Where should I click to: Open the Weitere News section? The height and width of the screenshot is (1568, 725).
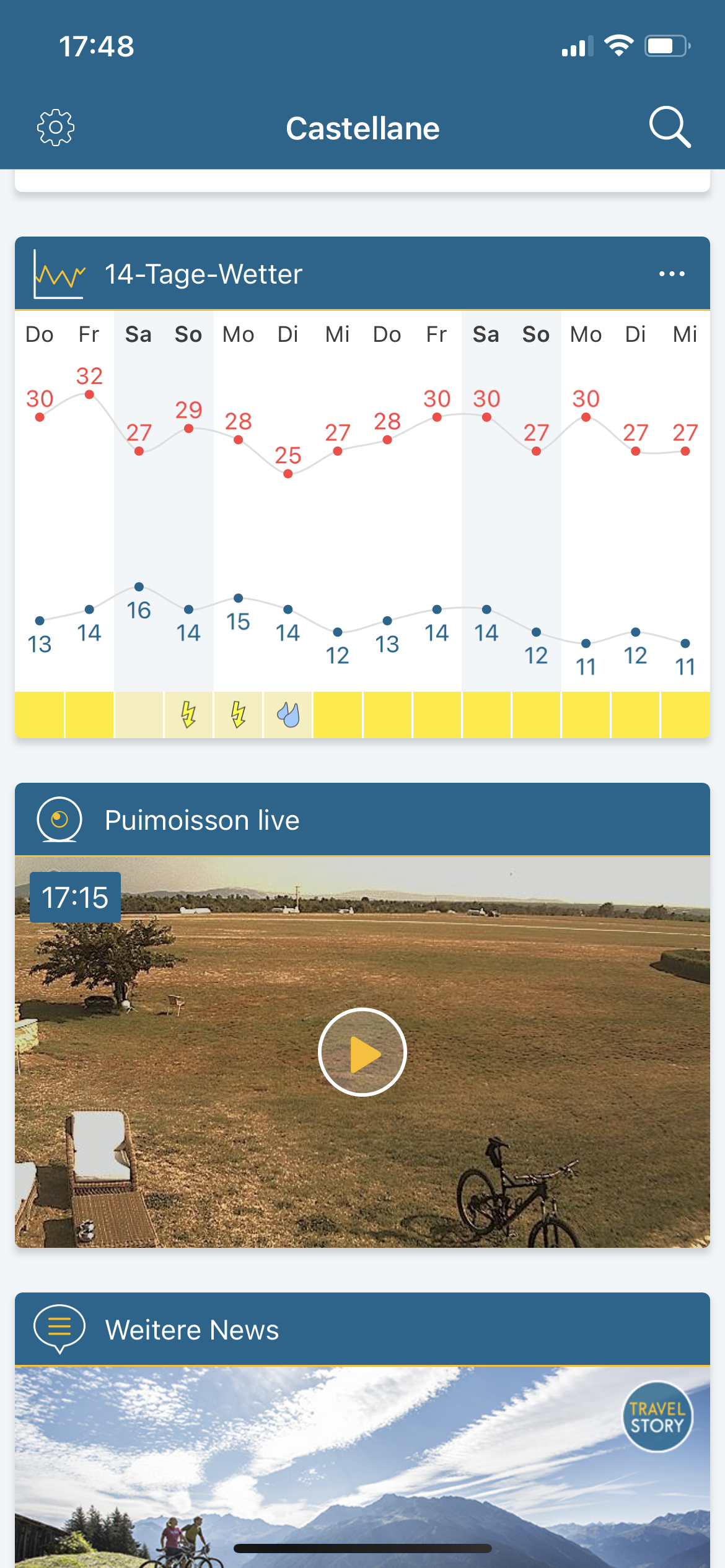pos(192,1330)
